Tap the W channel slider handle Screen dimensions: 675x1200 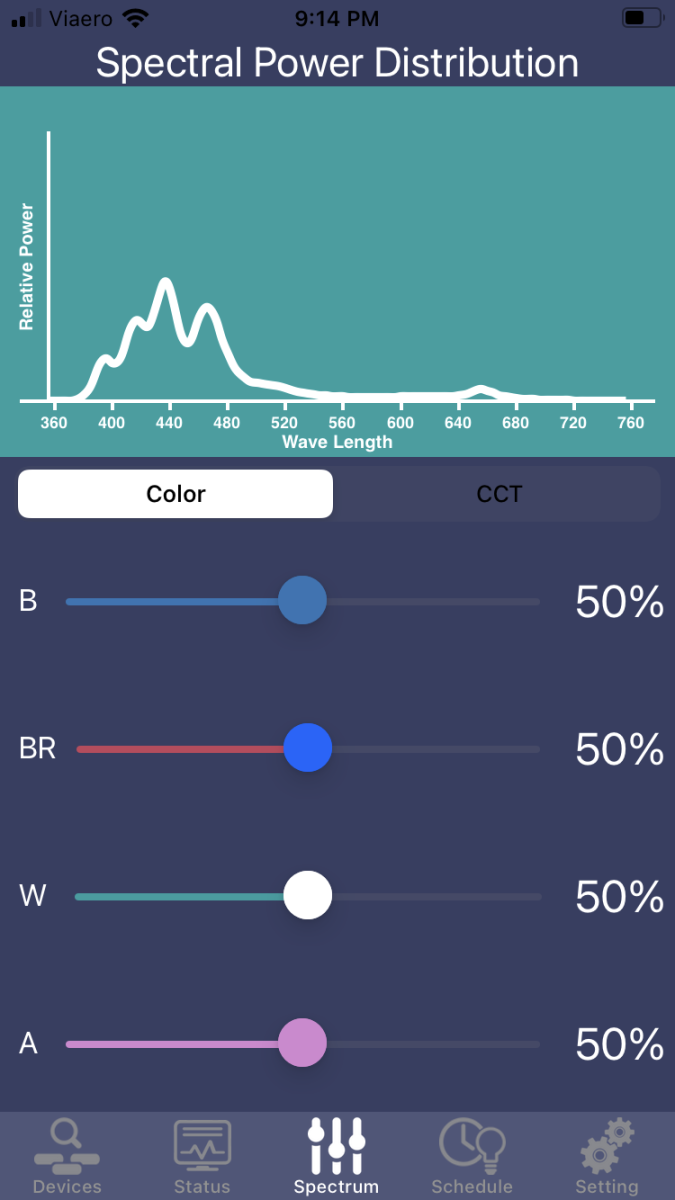pyautogui.click(x=307, y=895)
